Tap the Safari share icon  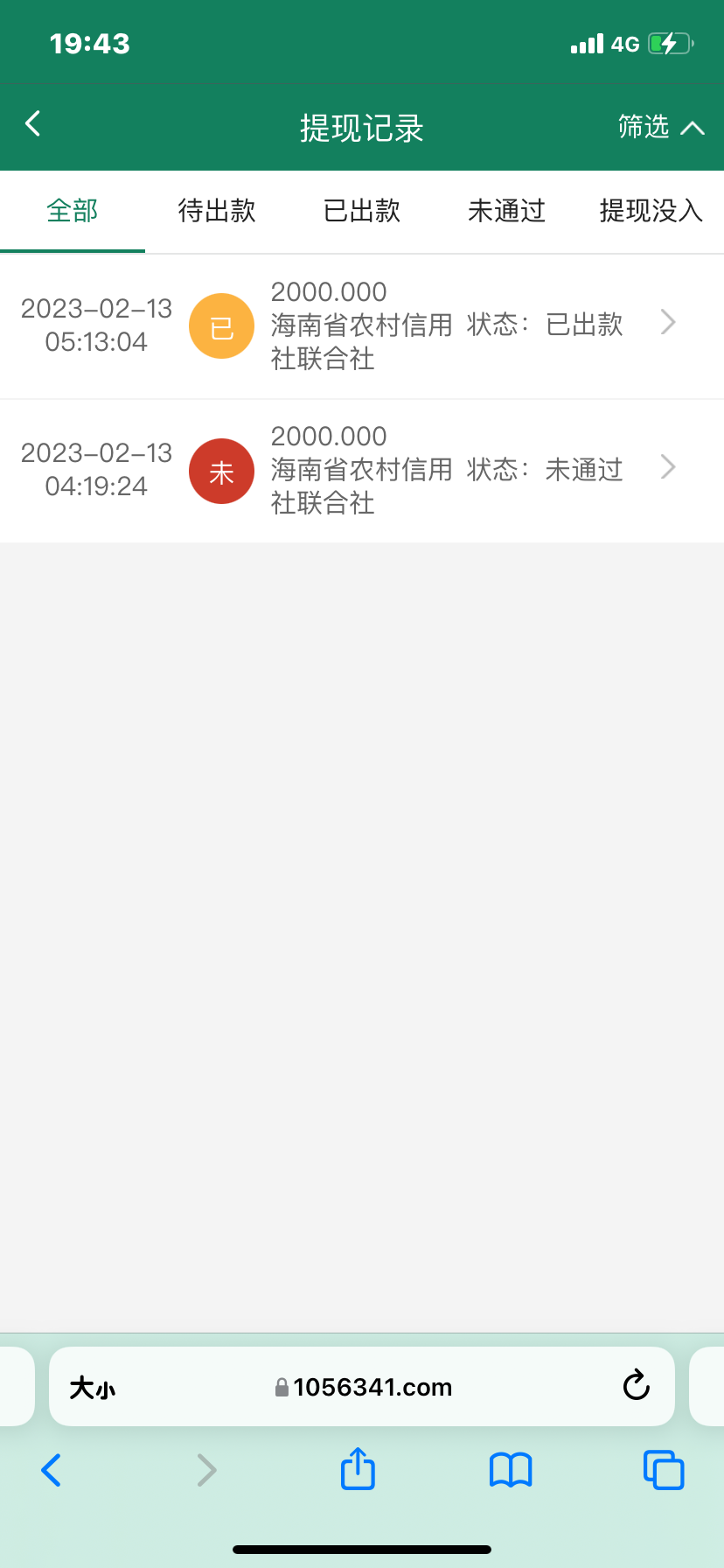357,1469
